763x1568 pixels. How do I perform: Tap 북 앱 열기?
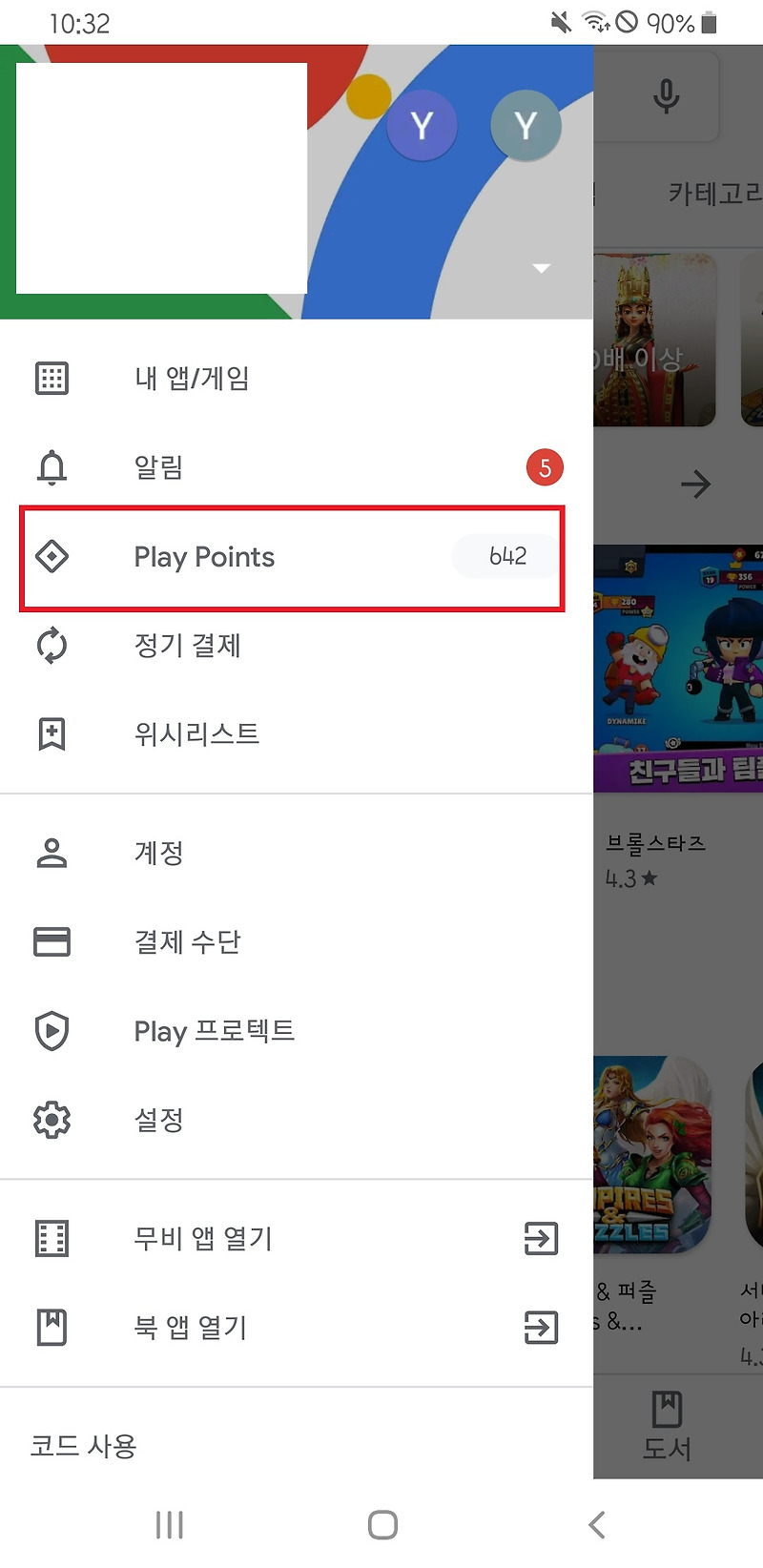tap(296, 1327)
